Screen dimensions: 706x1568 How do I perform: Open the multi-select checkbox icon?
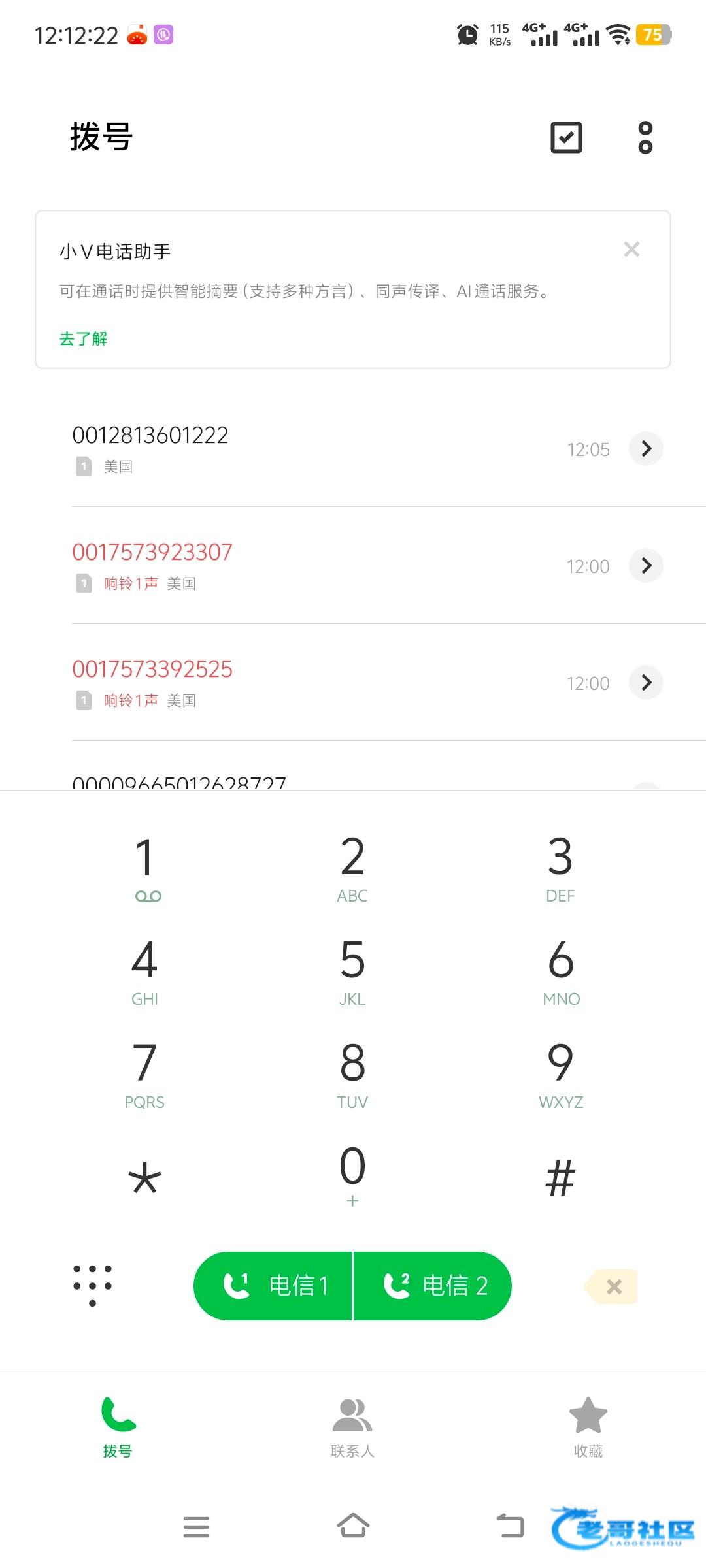(x=566, y=137)
